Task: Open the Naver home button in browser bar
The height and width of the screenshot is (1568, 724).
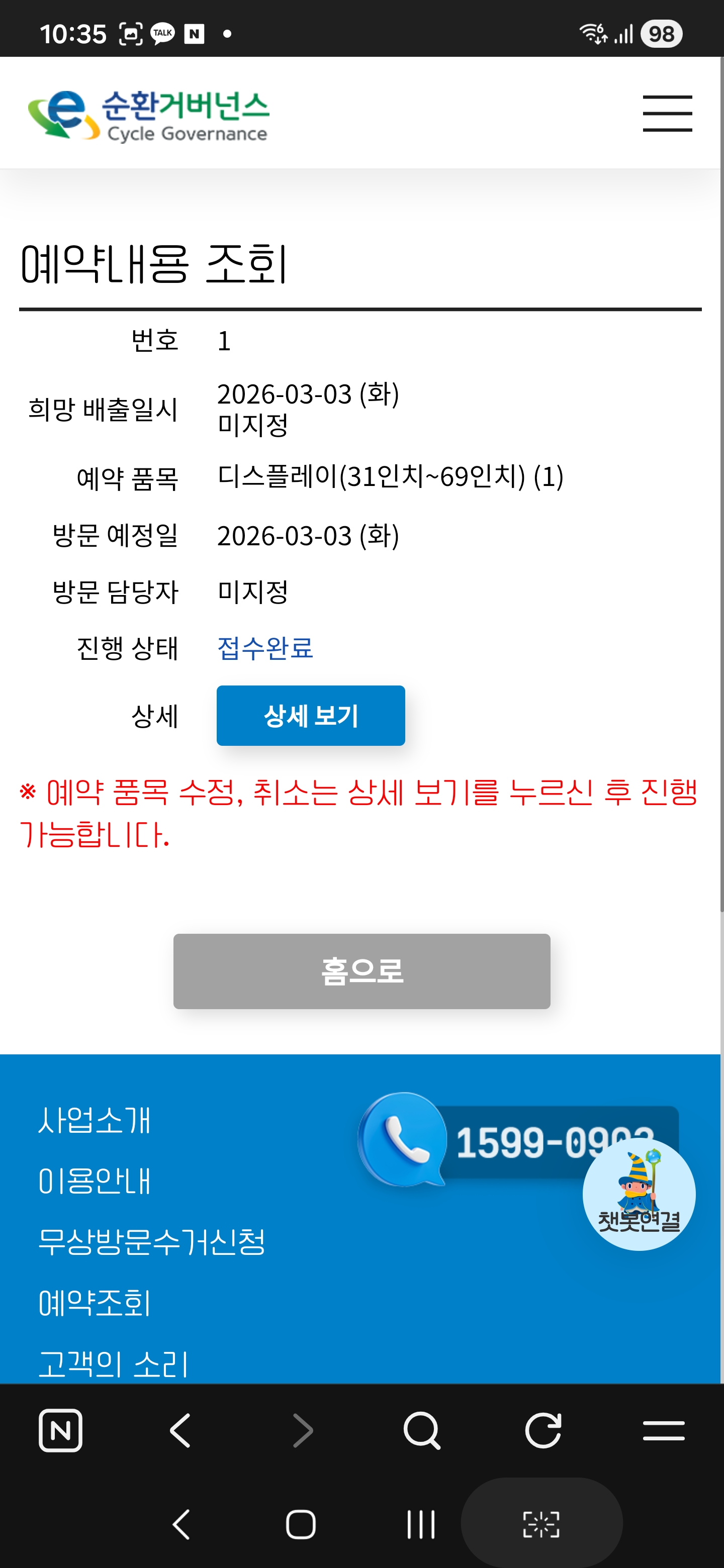Action: tap(60, 1430)
